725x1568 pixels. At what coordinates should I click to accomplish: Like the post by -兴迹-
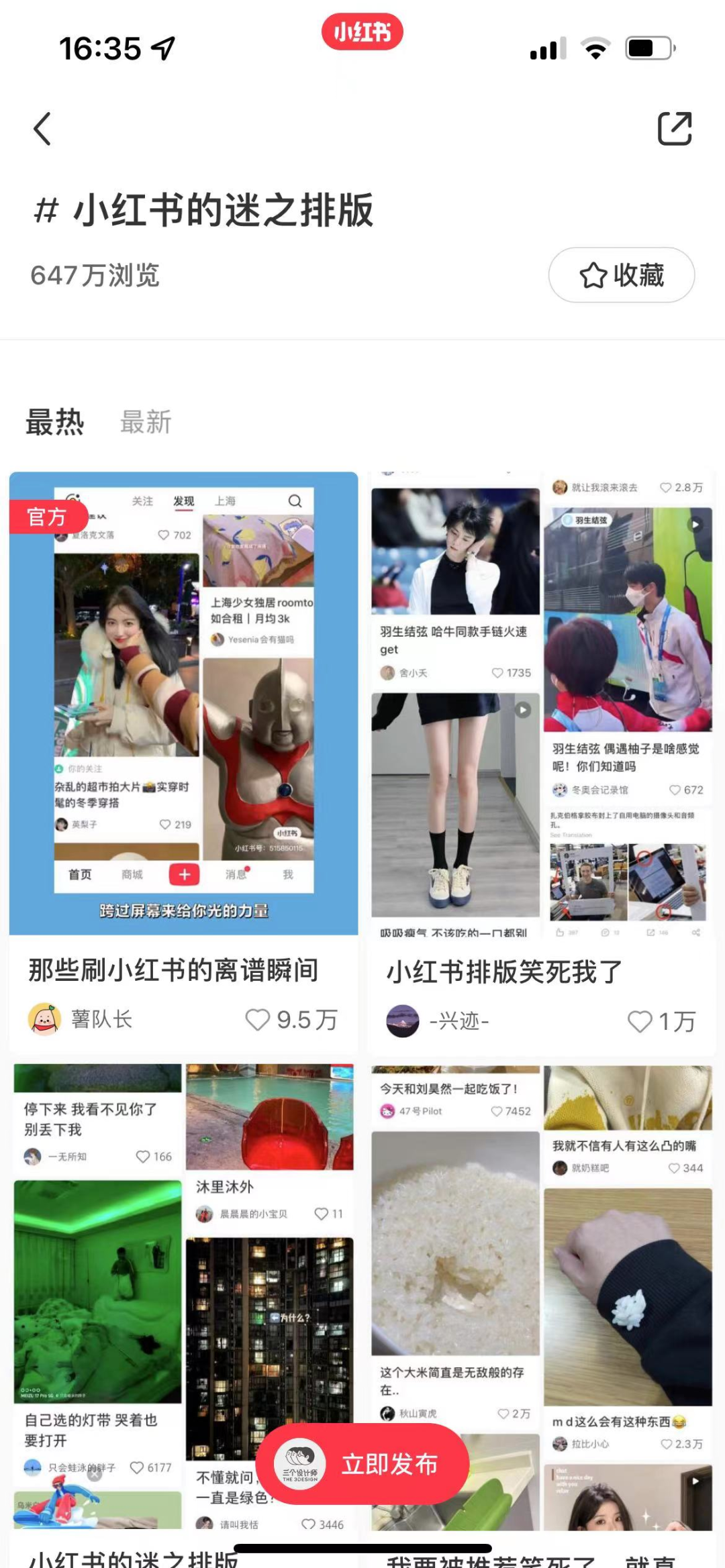click(x=639, y=1021)
